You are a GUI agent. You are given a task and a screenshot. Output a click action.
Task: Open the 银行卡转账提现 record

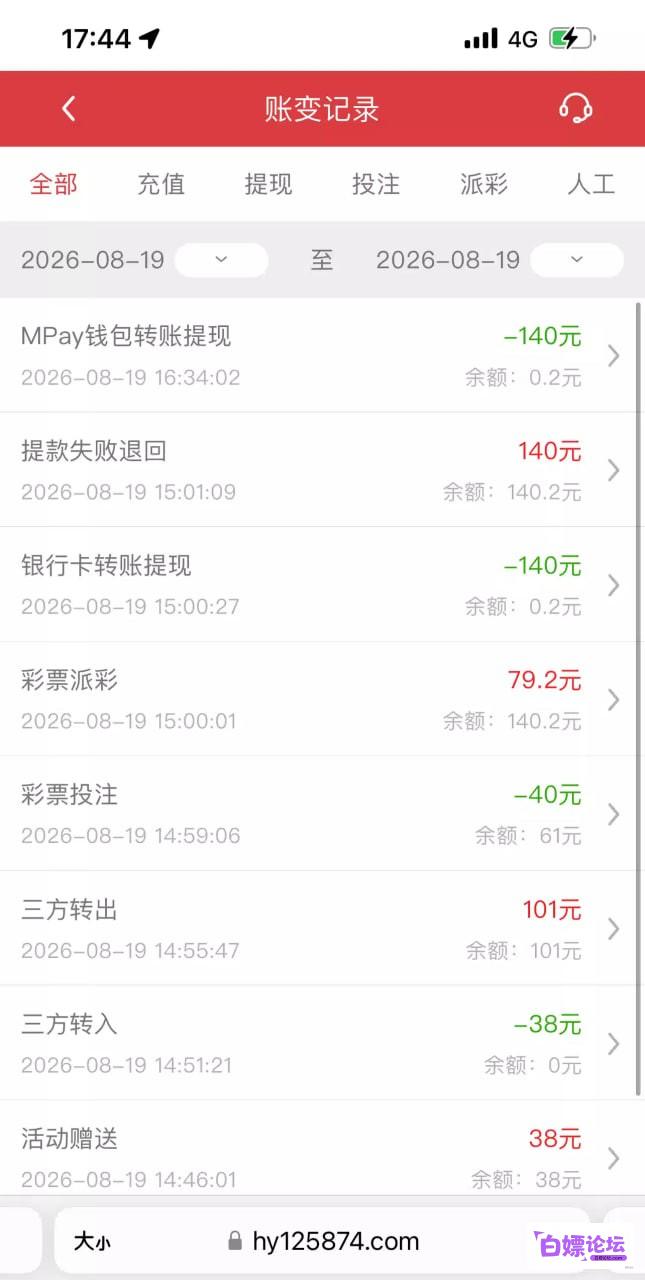click(318, 584)
